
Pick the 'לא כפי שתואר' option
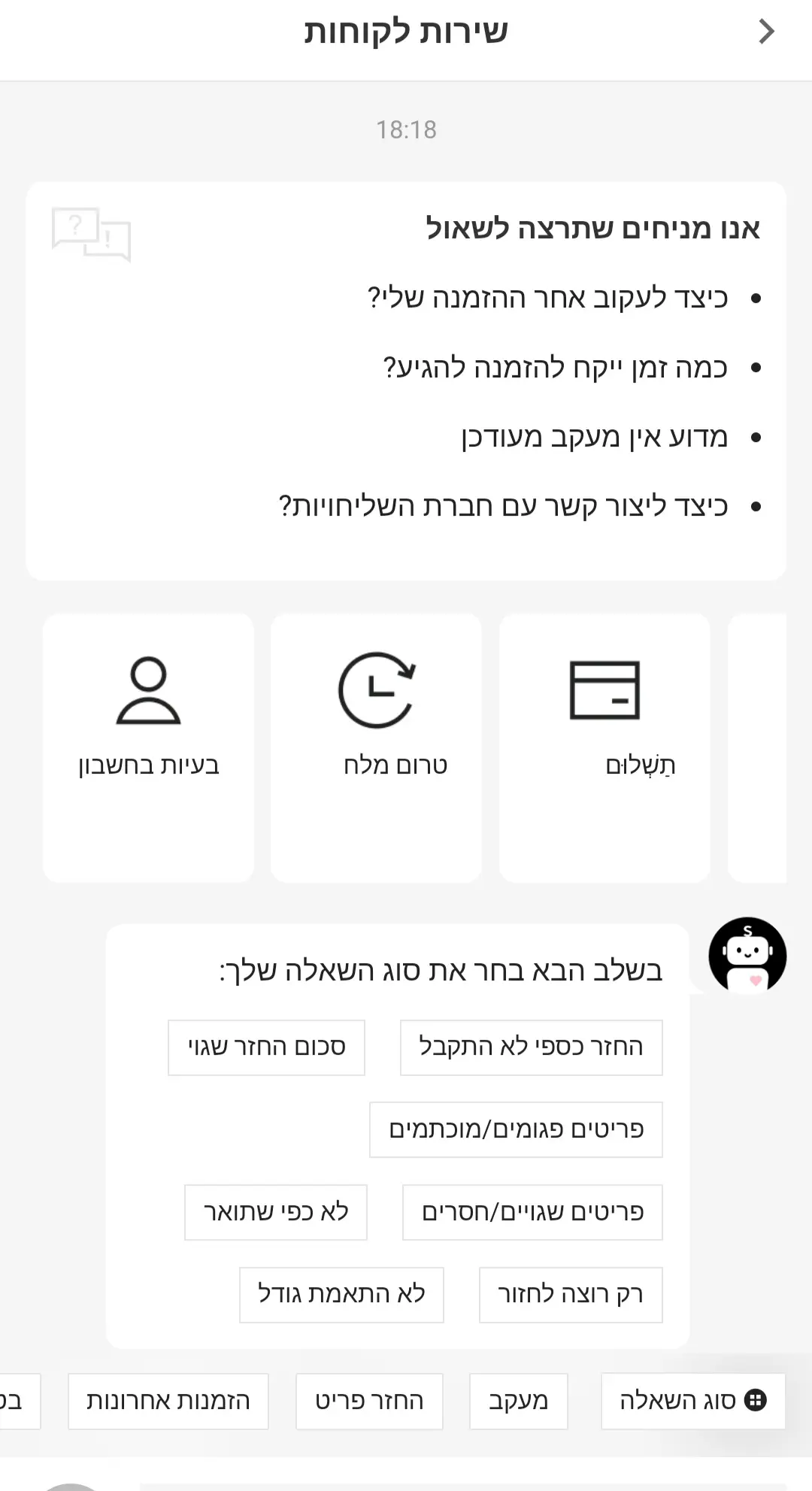point(276,1212)
